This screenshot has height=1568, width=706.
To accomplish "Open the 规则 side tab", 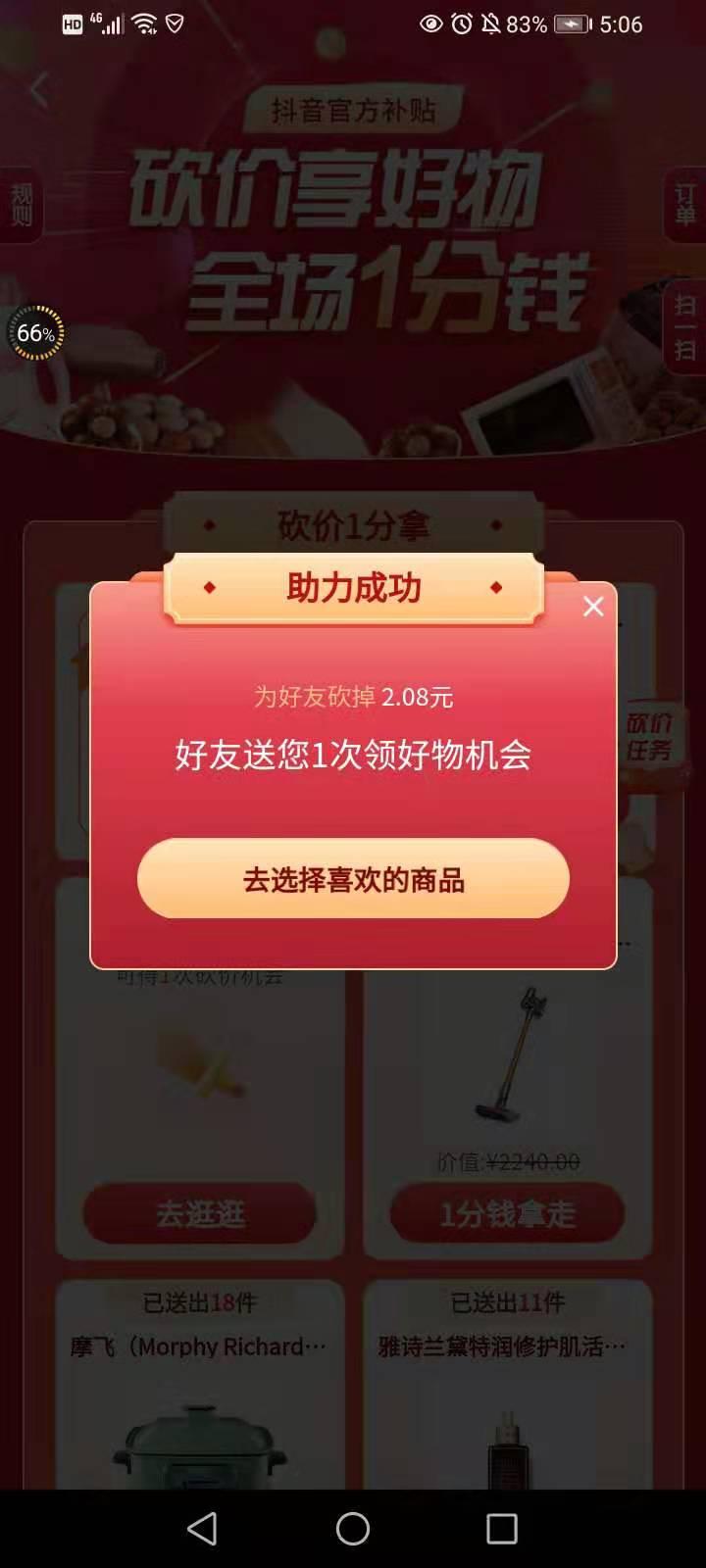I will [x=21, y=205].
